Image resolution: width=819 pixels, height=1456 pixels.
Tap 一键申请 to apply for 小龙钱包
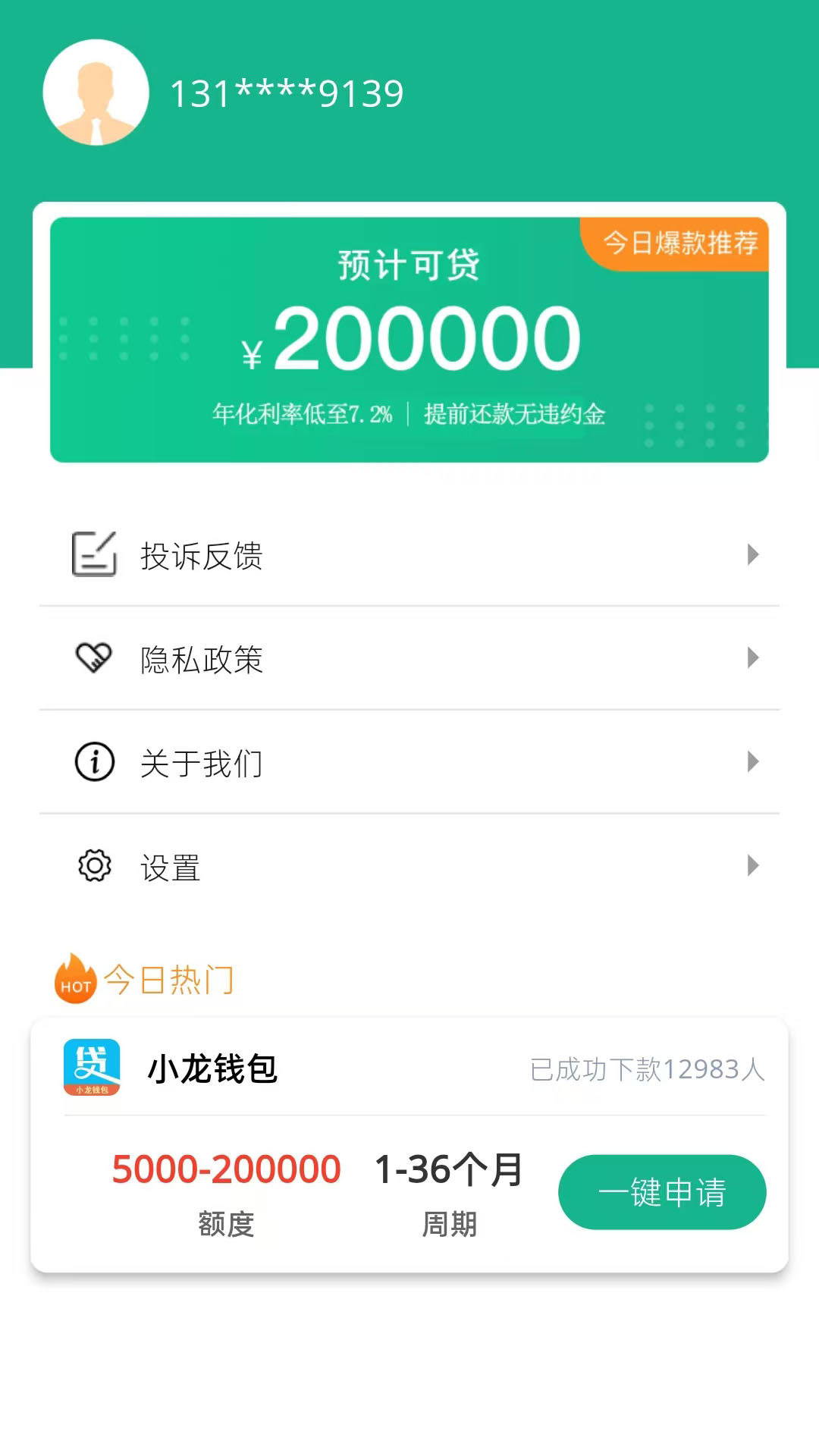pyautogui.click(x=662, y=1192)
